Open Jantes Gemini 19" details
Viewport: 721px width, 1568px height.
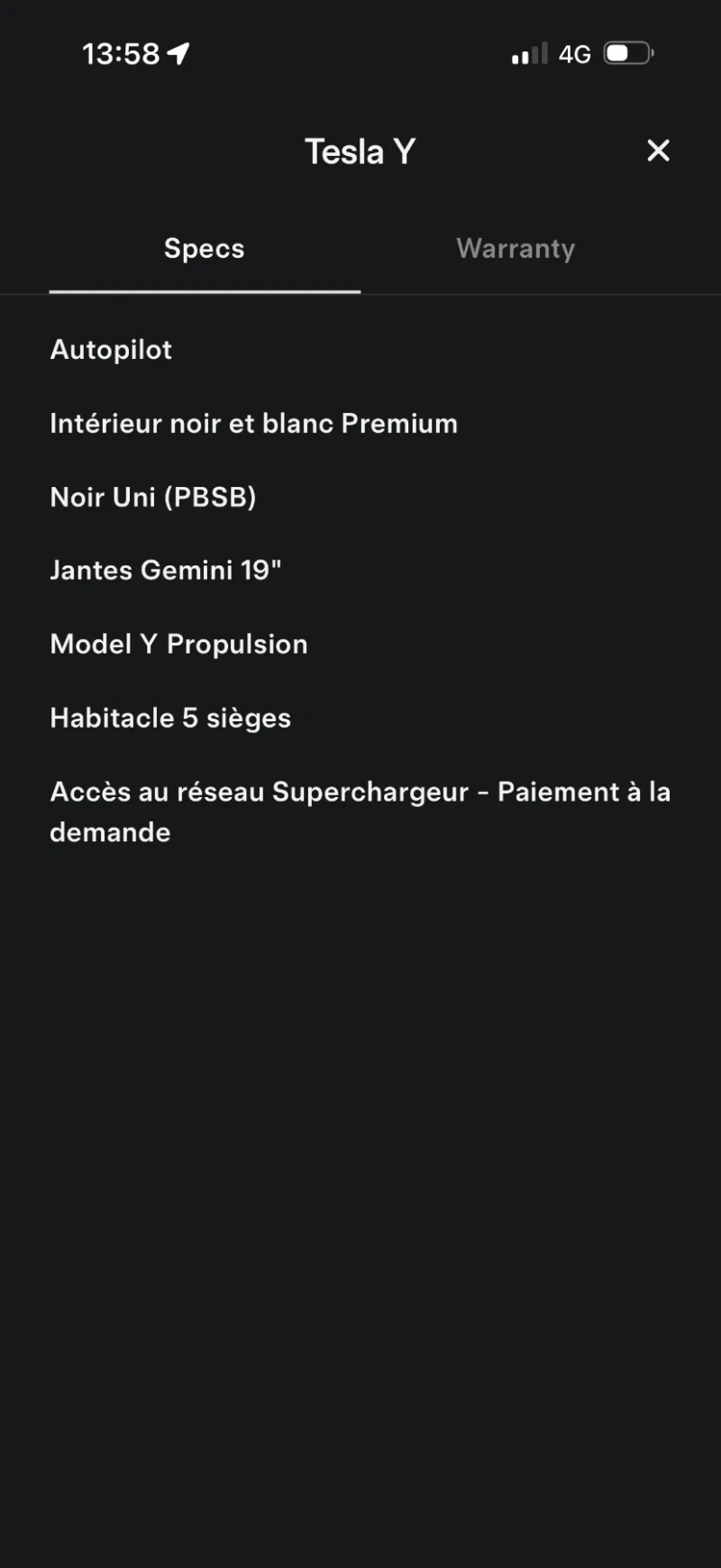click(166, 570)
